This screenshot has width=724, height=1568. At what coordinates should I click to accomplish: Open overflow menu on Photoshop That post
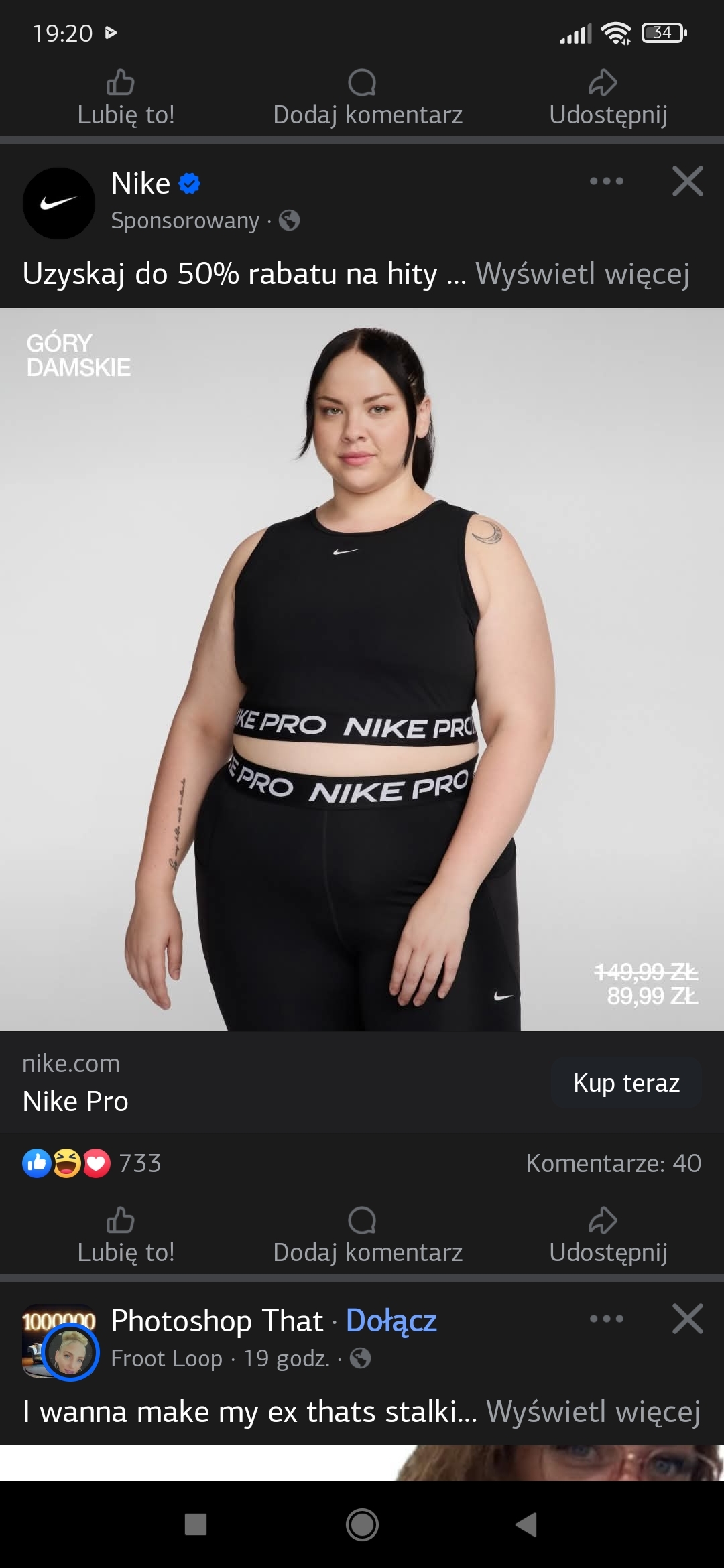(x=606, y=1319)
